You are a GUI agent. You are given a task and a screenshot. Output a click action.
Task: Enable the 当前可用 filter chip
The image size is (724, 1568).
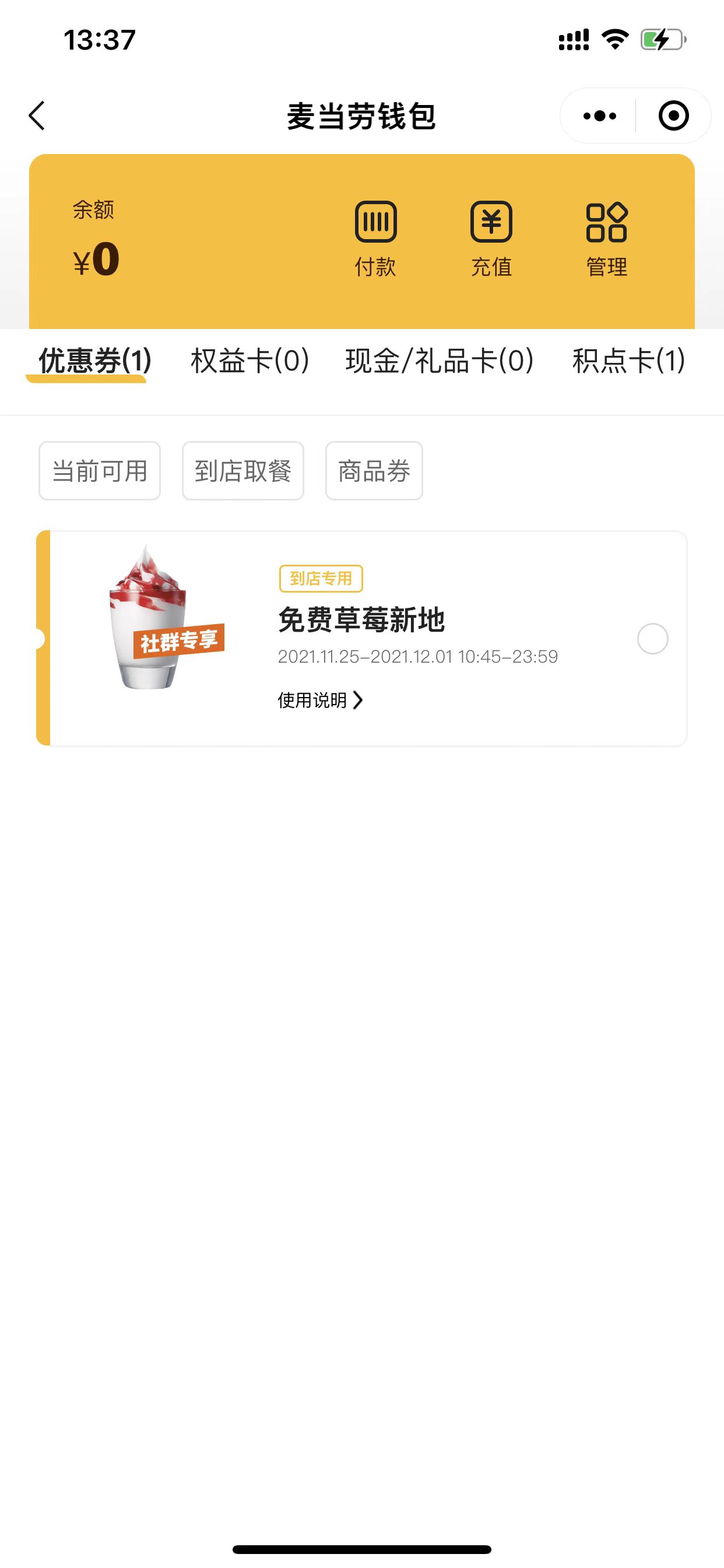pos(99,471)
